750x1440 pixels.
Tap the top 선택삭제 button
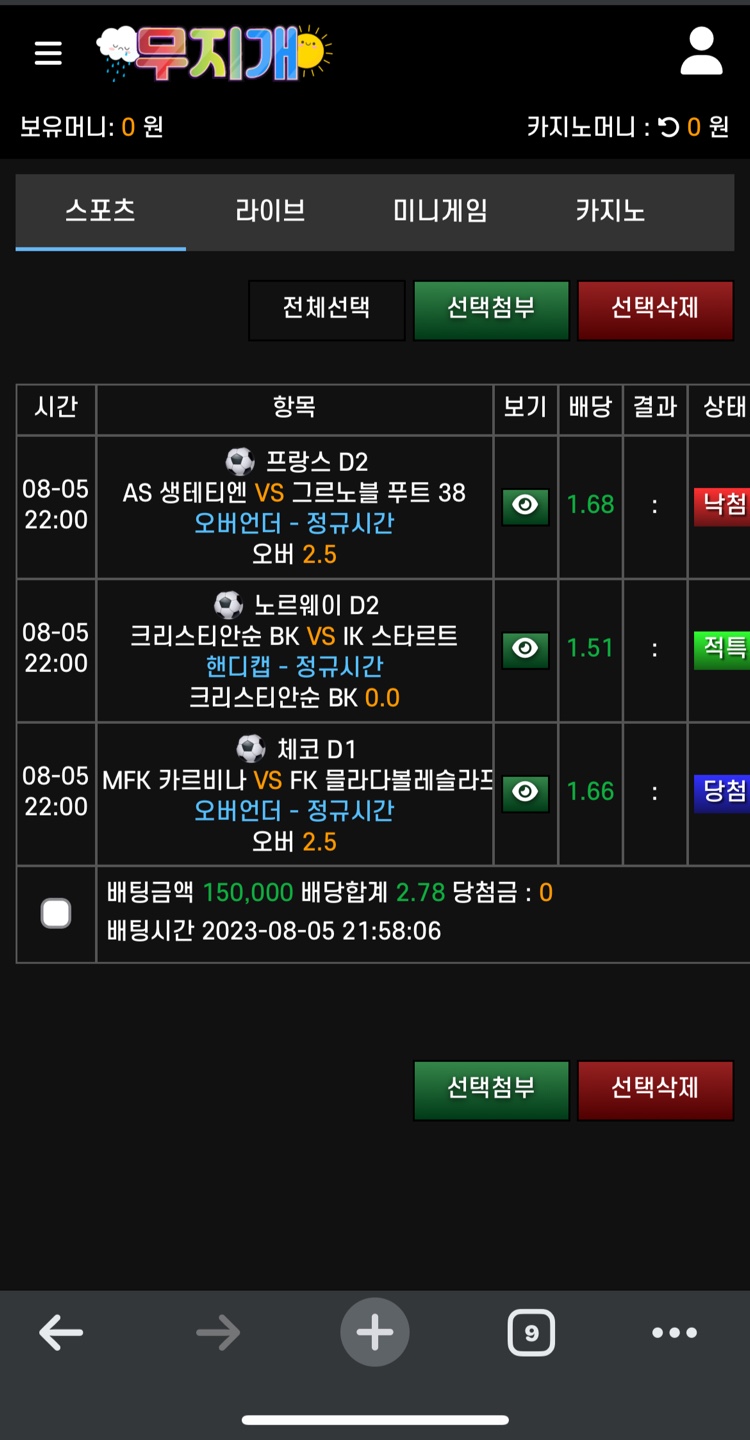click(655, 309)
